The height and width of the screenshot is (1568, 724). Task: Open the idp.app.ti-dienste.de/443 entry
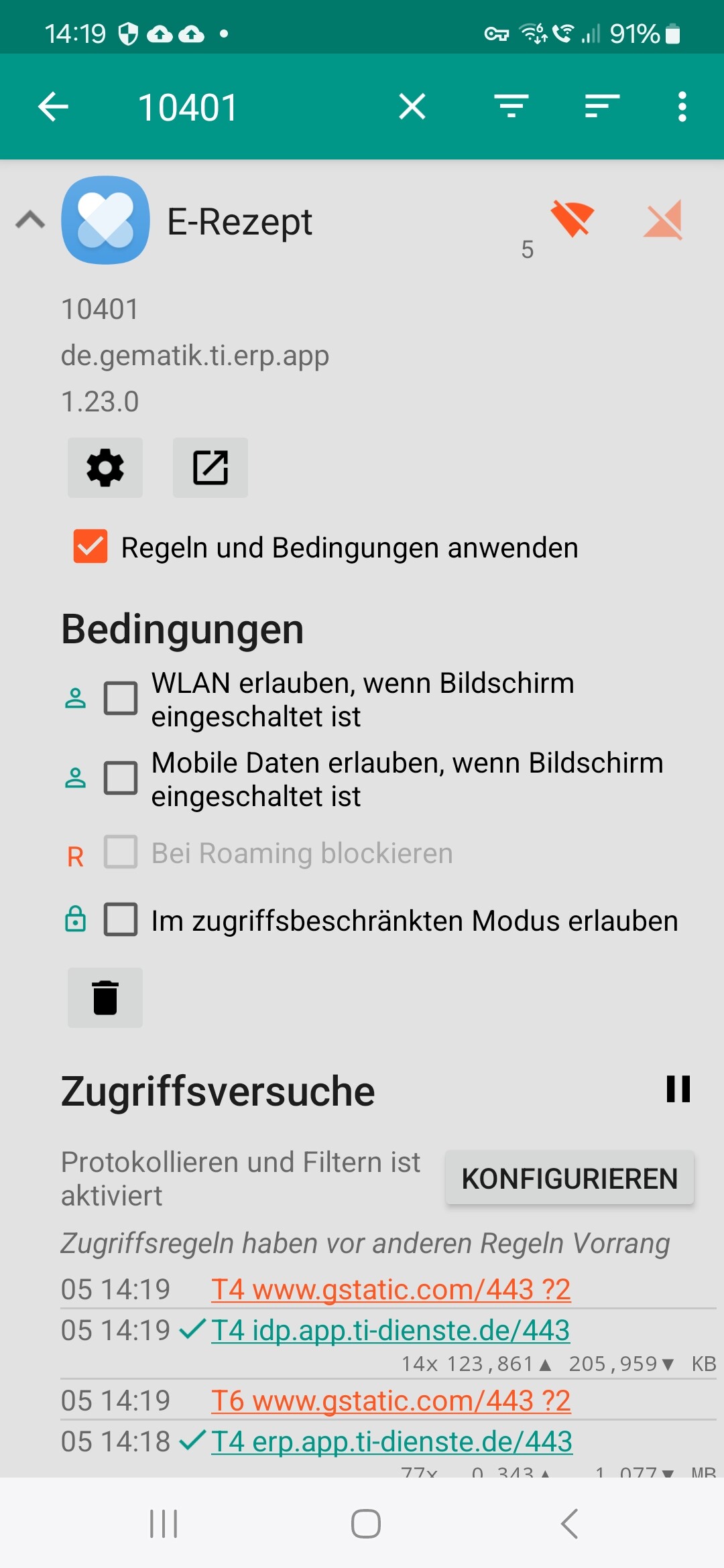[x=390, y=1330]
